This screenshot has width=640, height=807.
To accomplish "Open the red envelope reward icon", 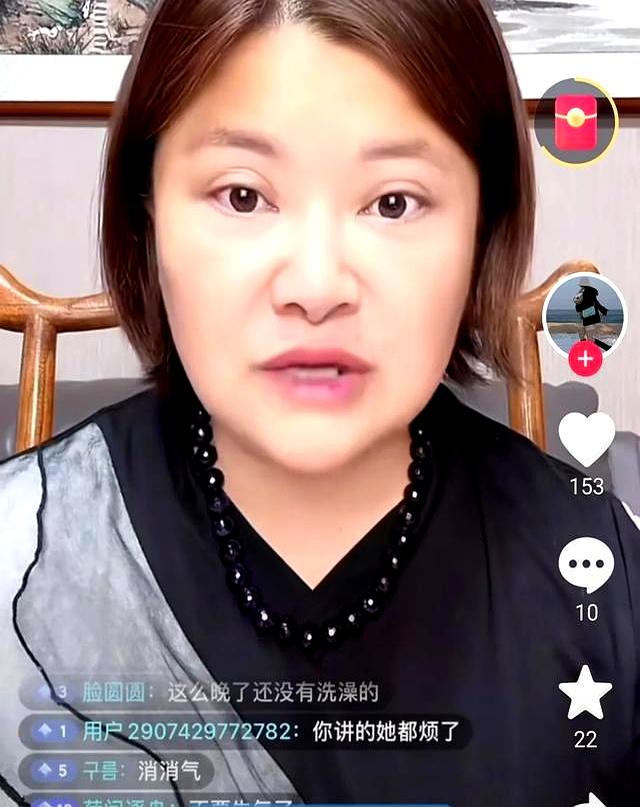I will tap(576, 122).
